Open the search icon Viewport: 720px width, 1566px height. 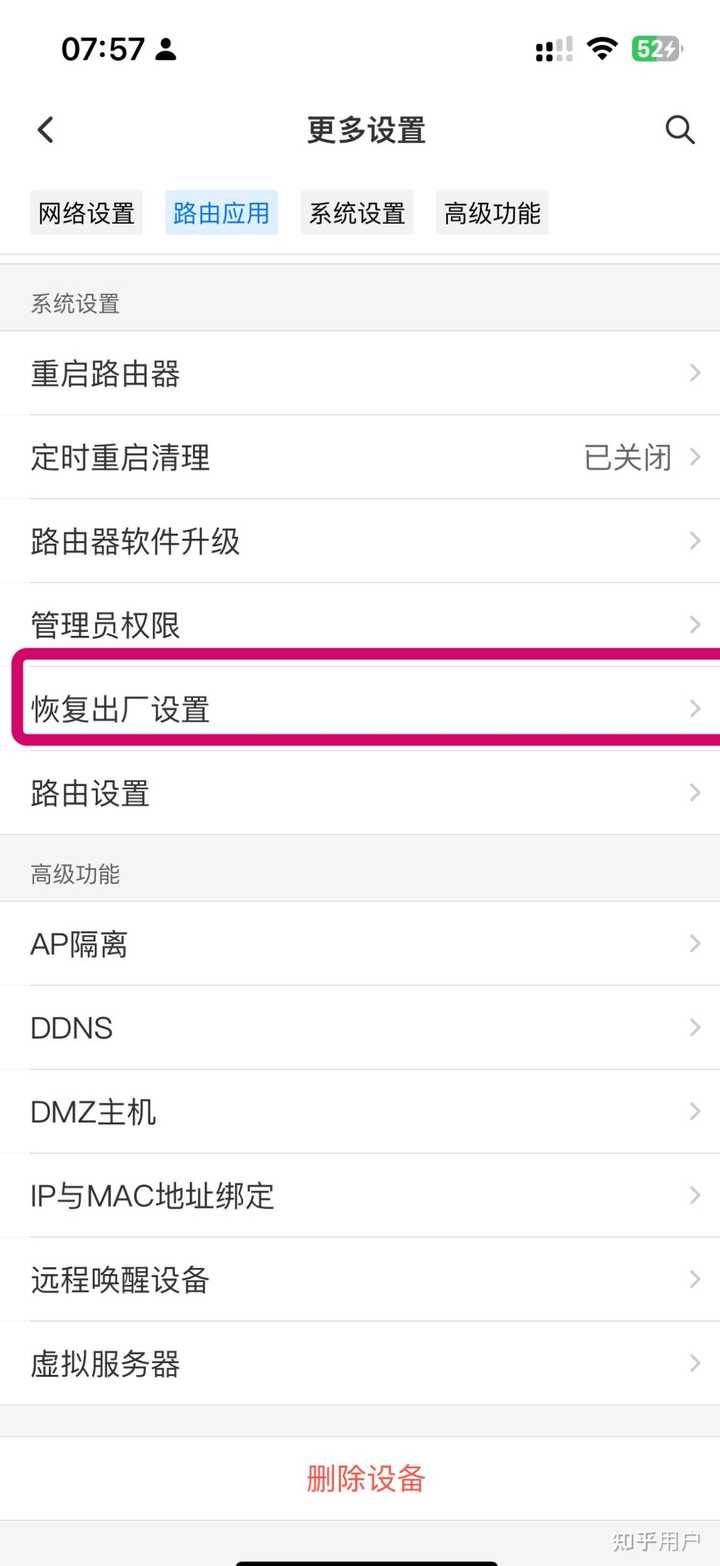coord(679,130)
